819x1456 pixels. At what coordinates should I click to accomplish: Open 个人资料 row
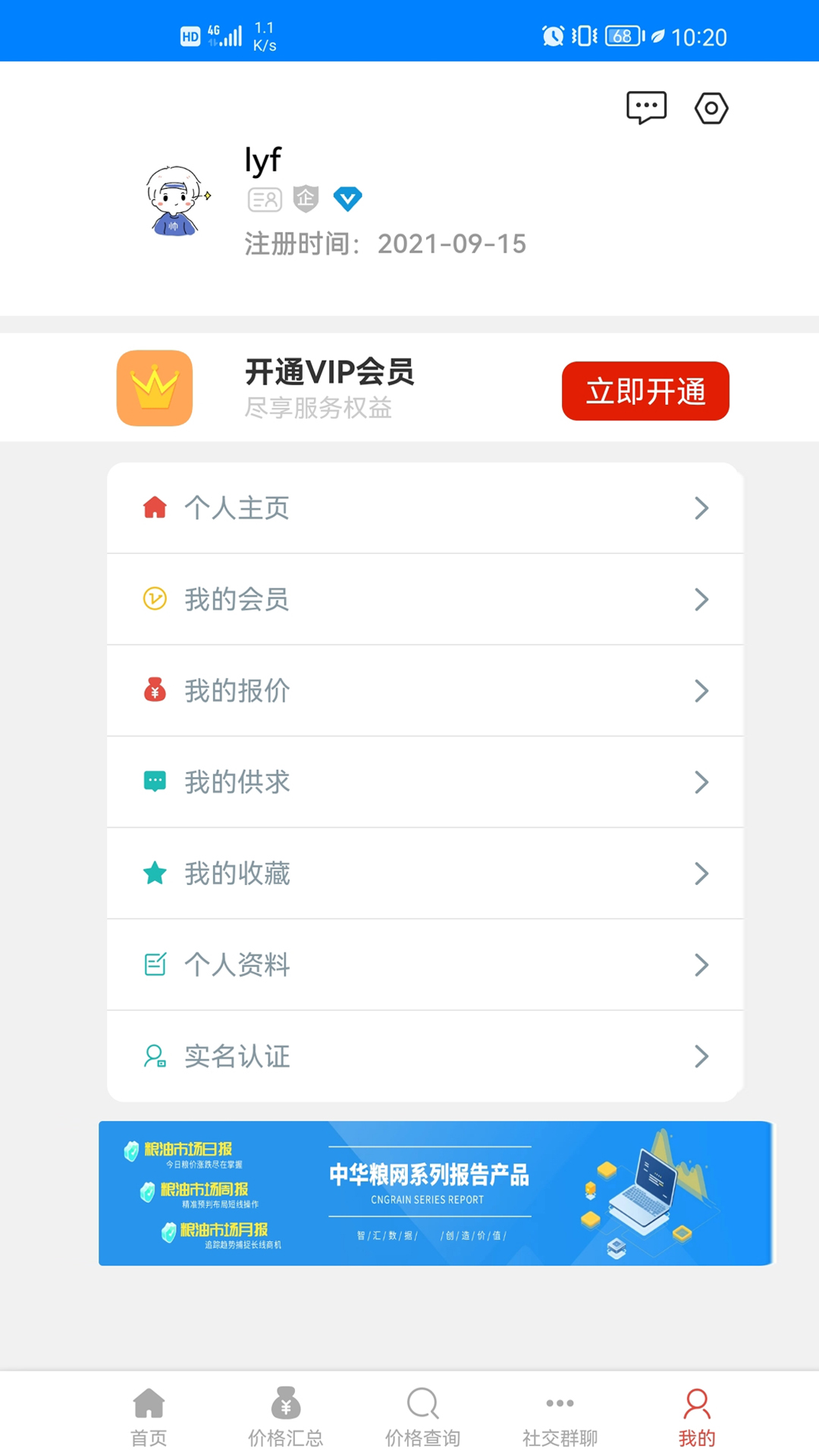tap(425, 965)
